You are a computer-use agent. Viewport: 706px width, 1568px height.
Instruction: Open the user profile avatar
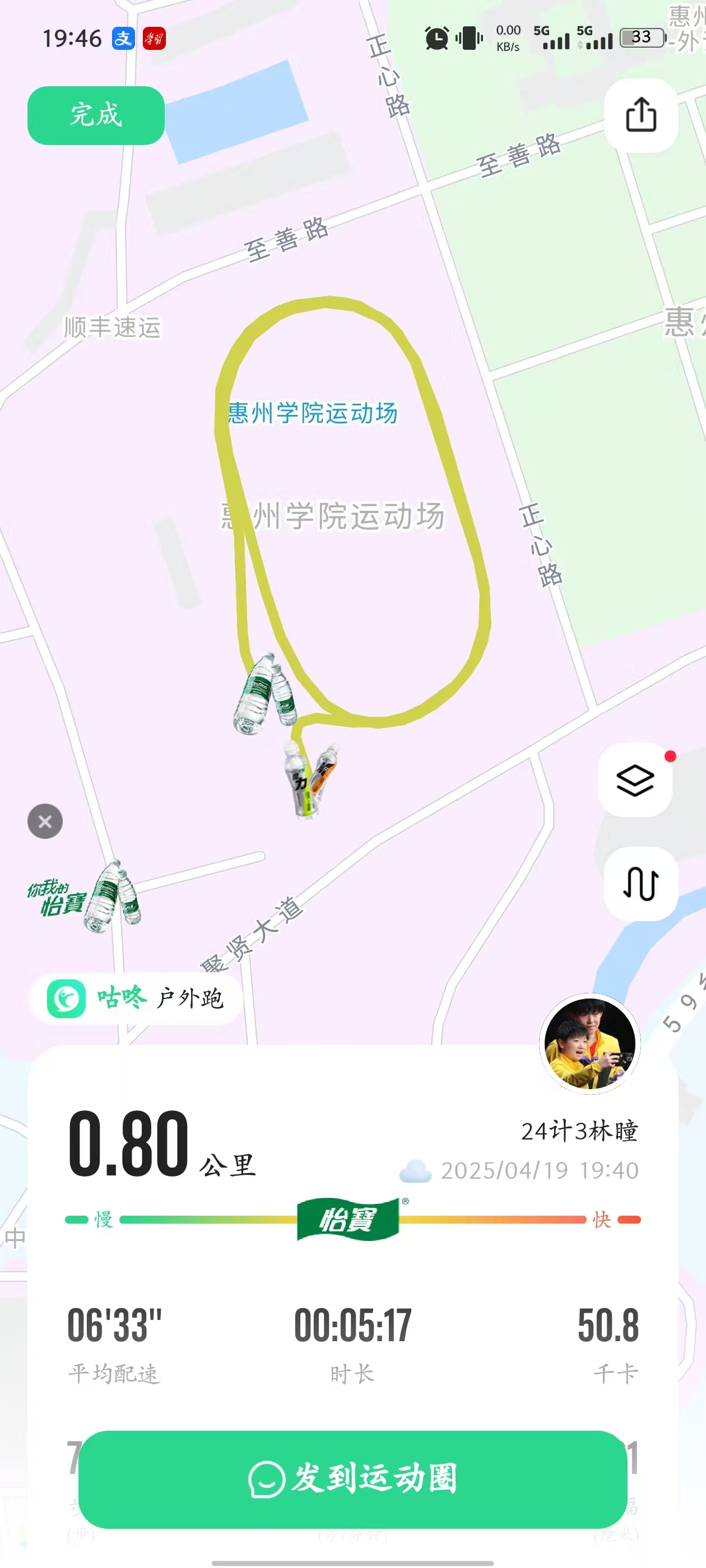[x=589, y=1043]
